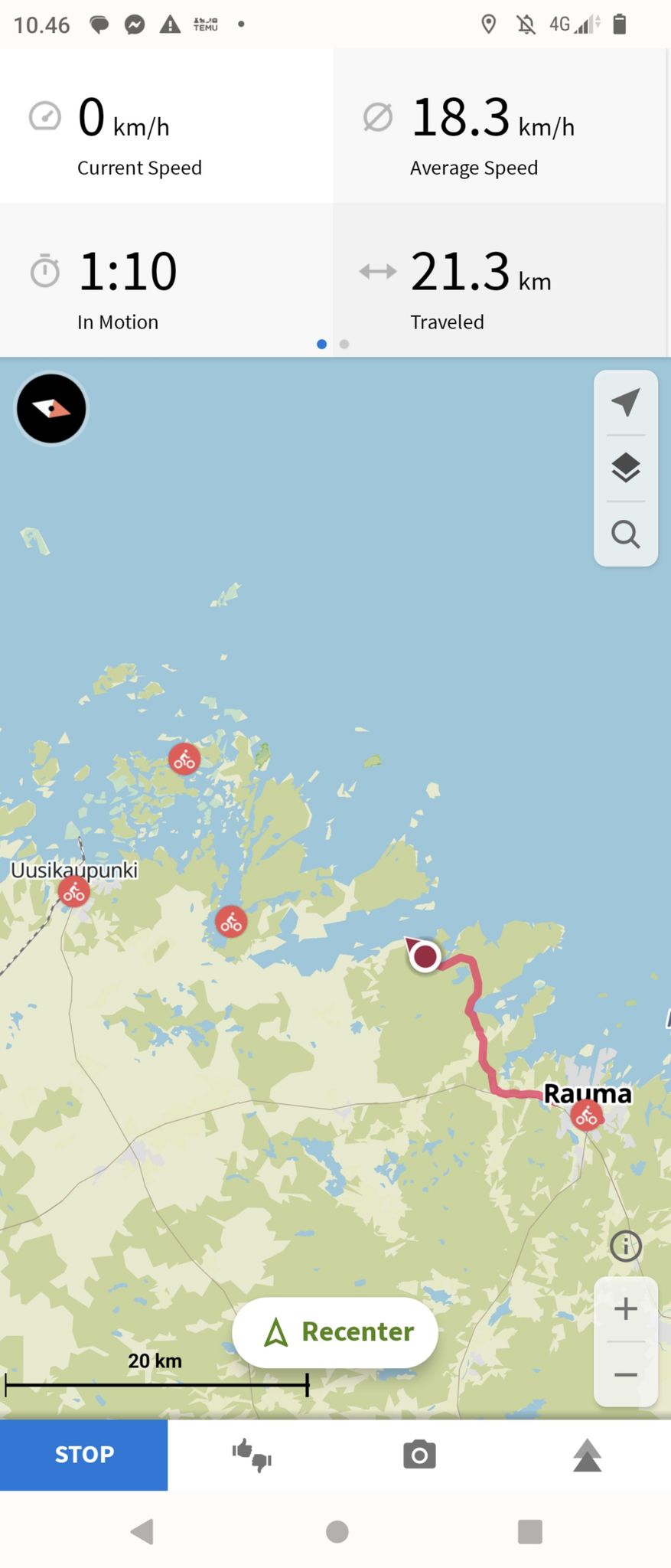Take a photo with the camera icon
Image resolution: width=671 pixels, height=1568 pixels.
pos(419,1455)
